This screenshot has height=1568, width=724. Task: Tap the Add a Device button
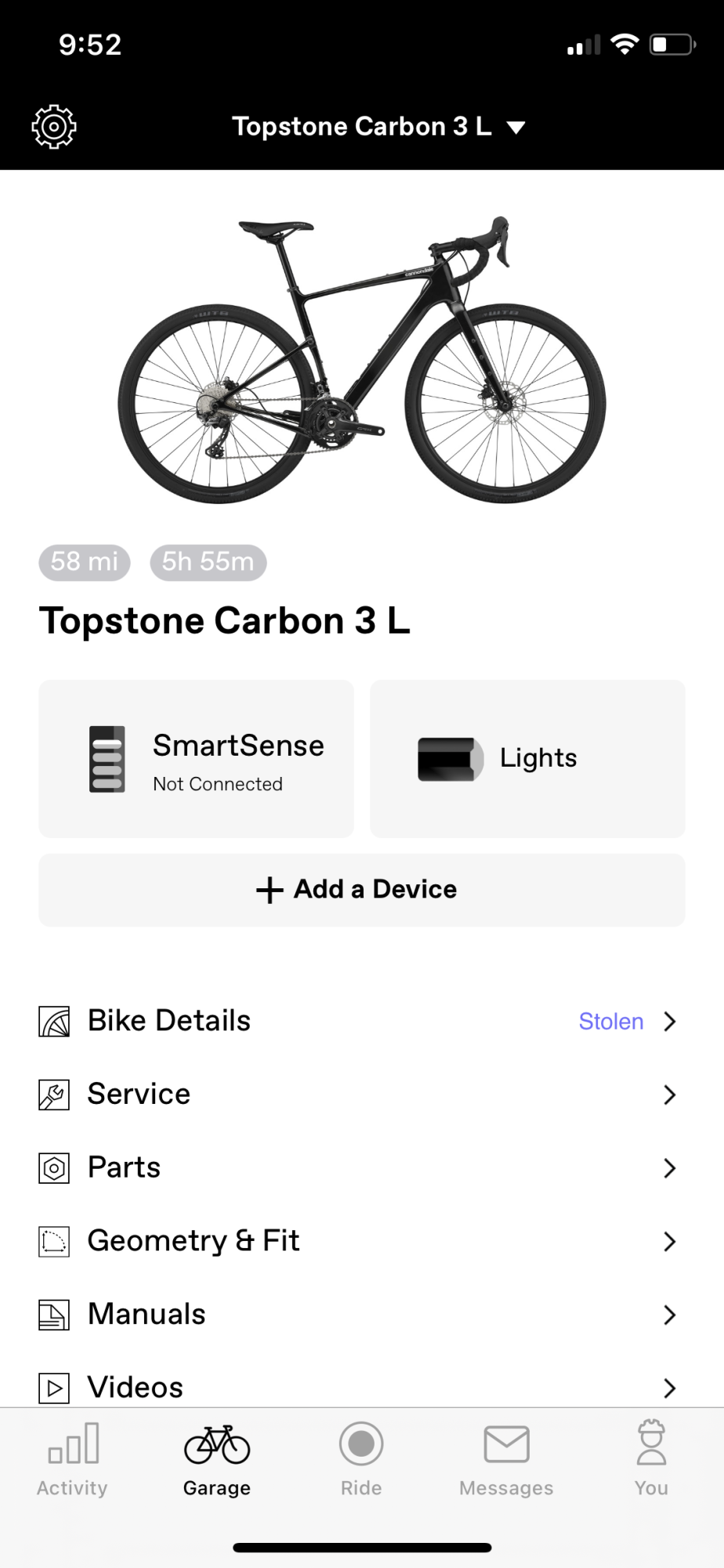(x=361, y=890)
